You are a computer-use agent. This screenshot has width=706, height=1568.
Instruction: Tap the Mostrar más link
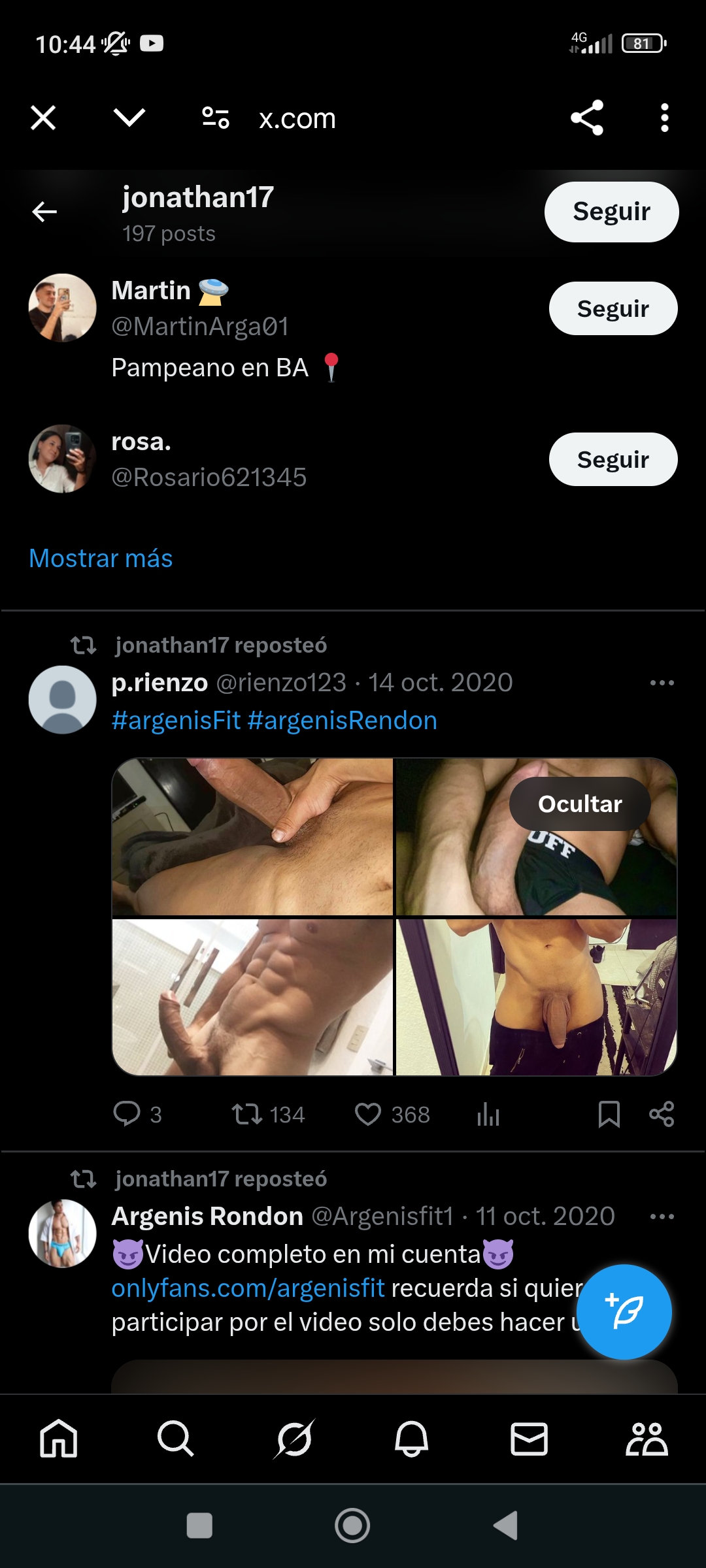[101, 559]
